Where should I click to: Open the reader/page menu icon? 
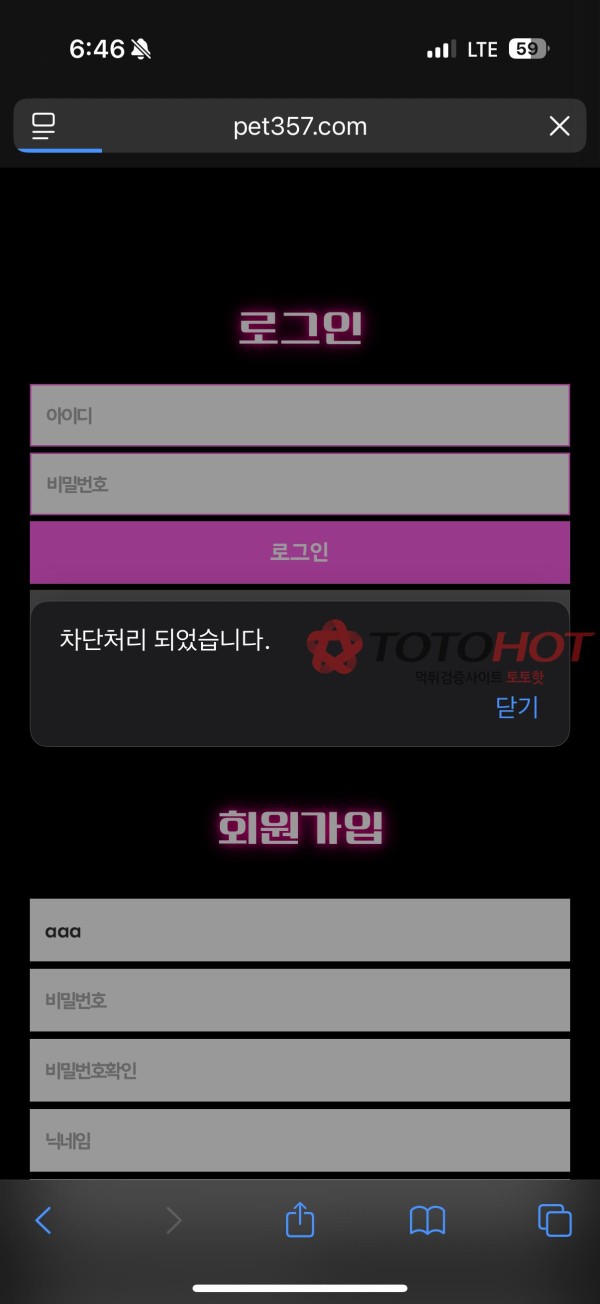pos(43,126)
